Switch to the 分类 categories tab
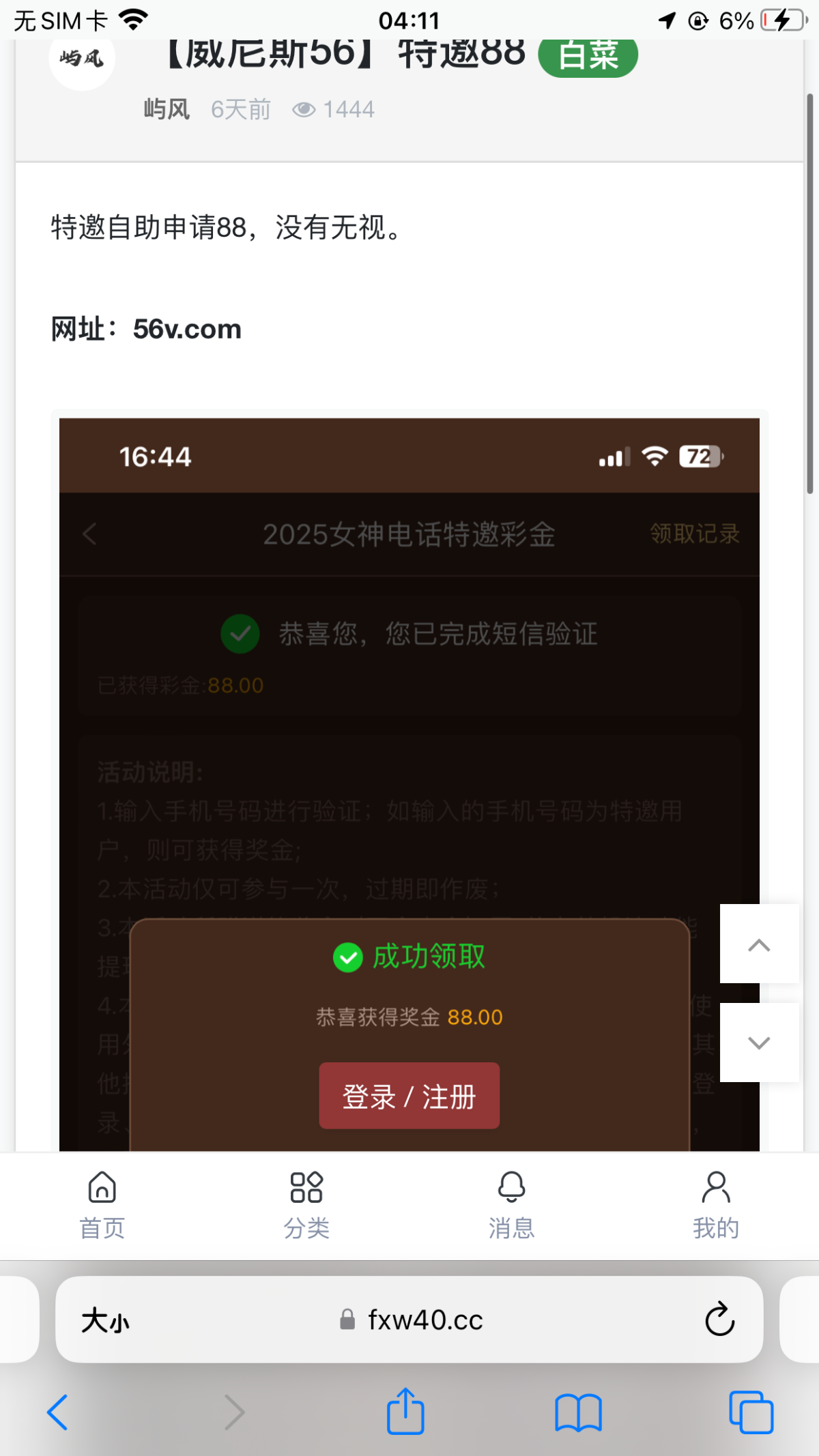The height and width of the screenshot is (1456, 819). [x=306, y=1206]
